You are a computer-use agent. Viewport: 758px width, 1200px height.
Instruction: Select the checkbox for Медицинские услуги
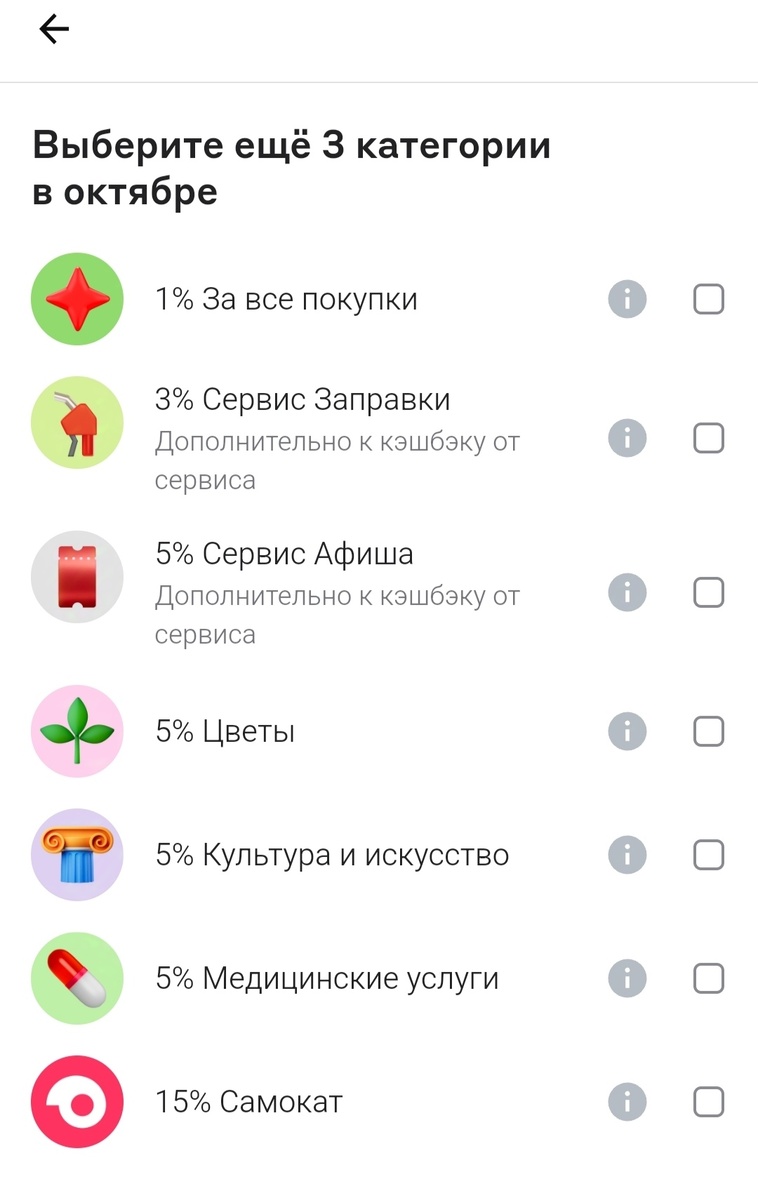[x=709, y=978]
